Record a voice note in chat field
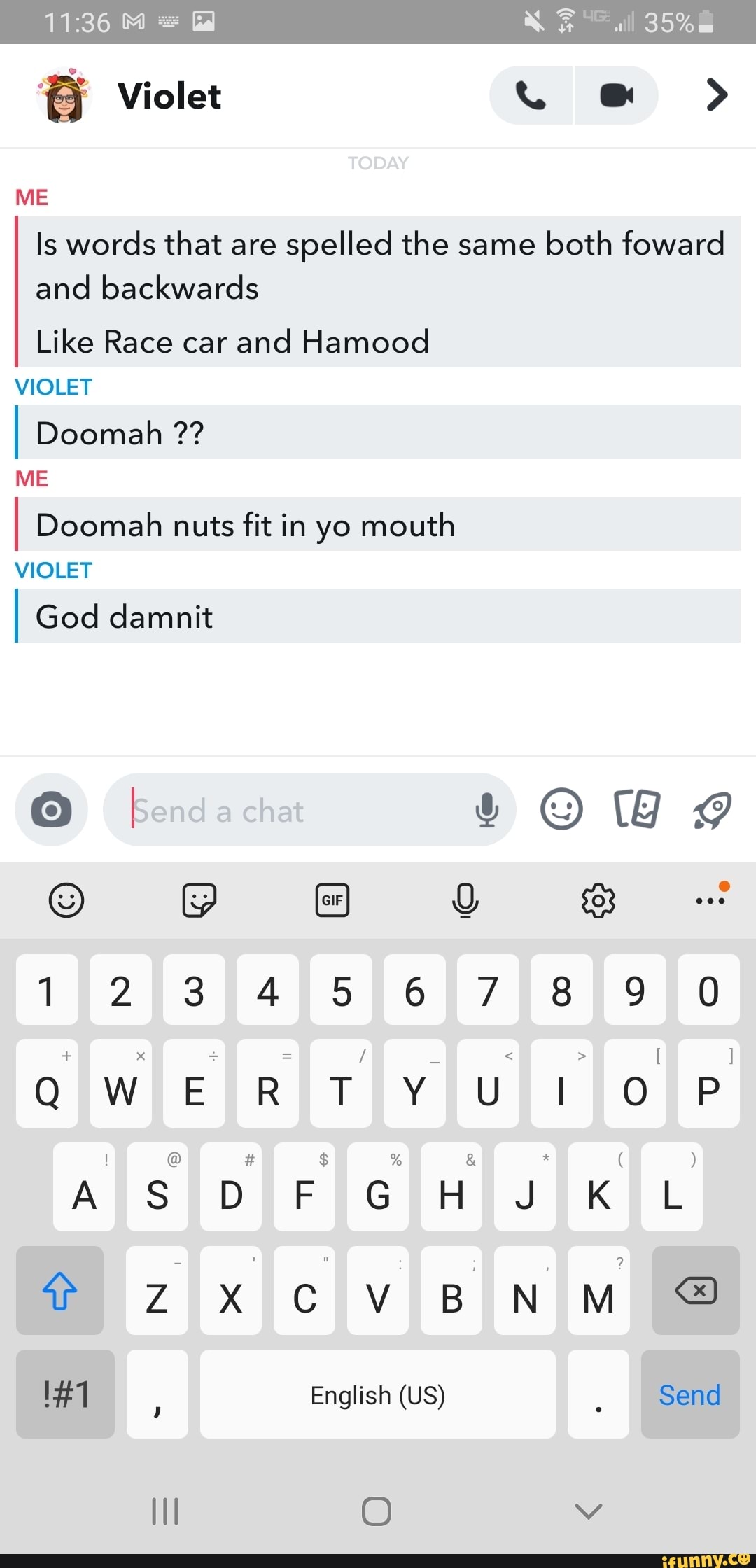756x1568 pixels. click(486, 811)
